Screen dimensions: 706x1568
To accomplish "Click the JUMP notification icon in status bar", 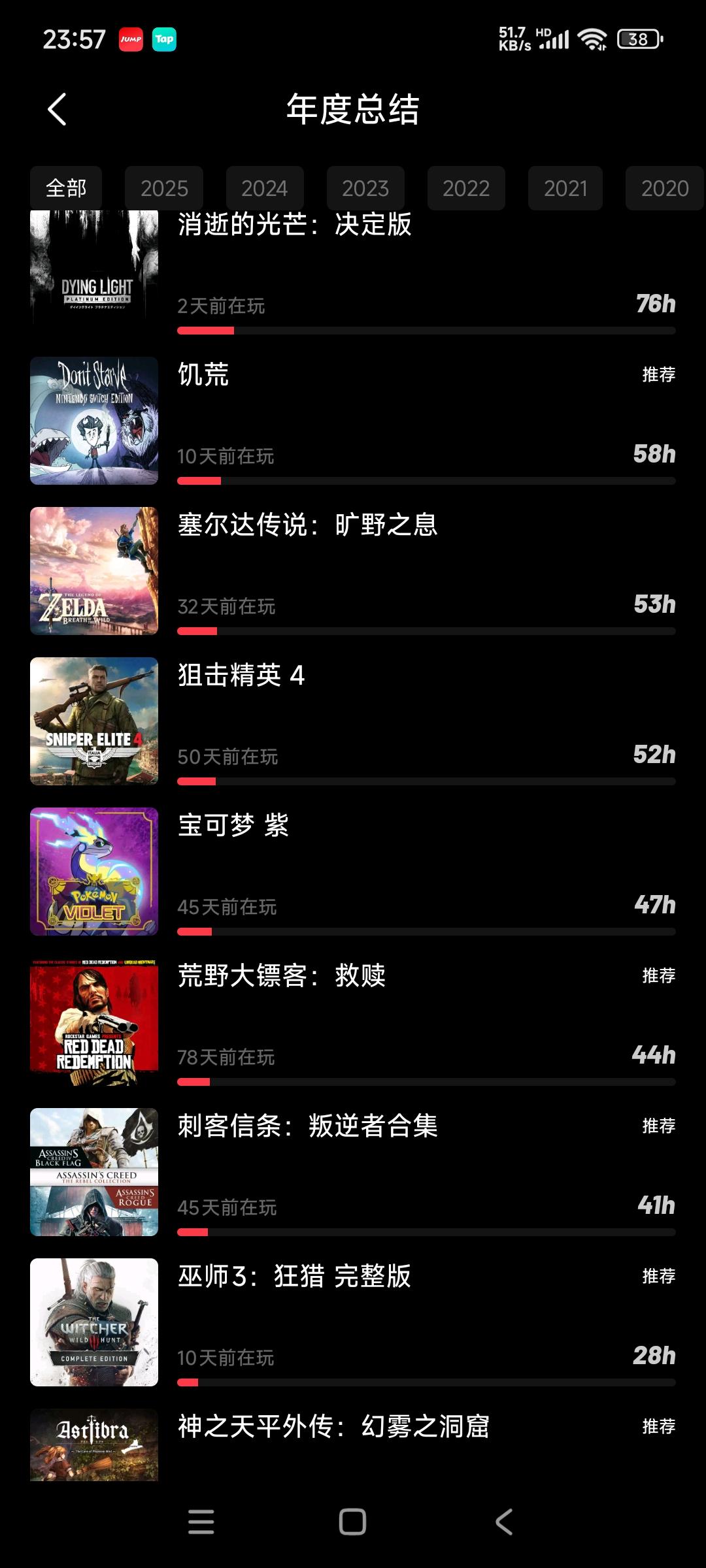I will [x=129, y=41].
